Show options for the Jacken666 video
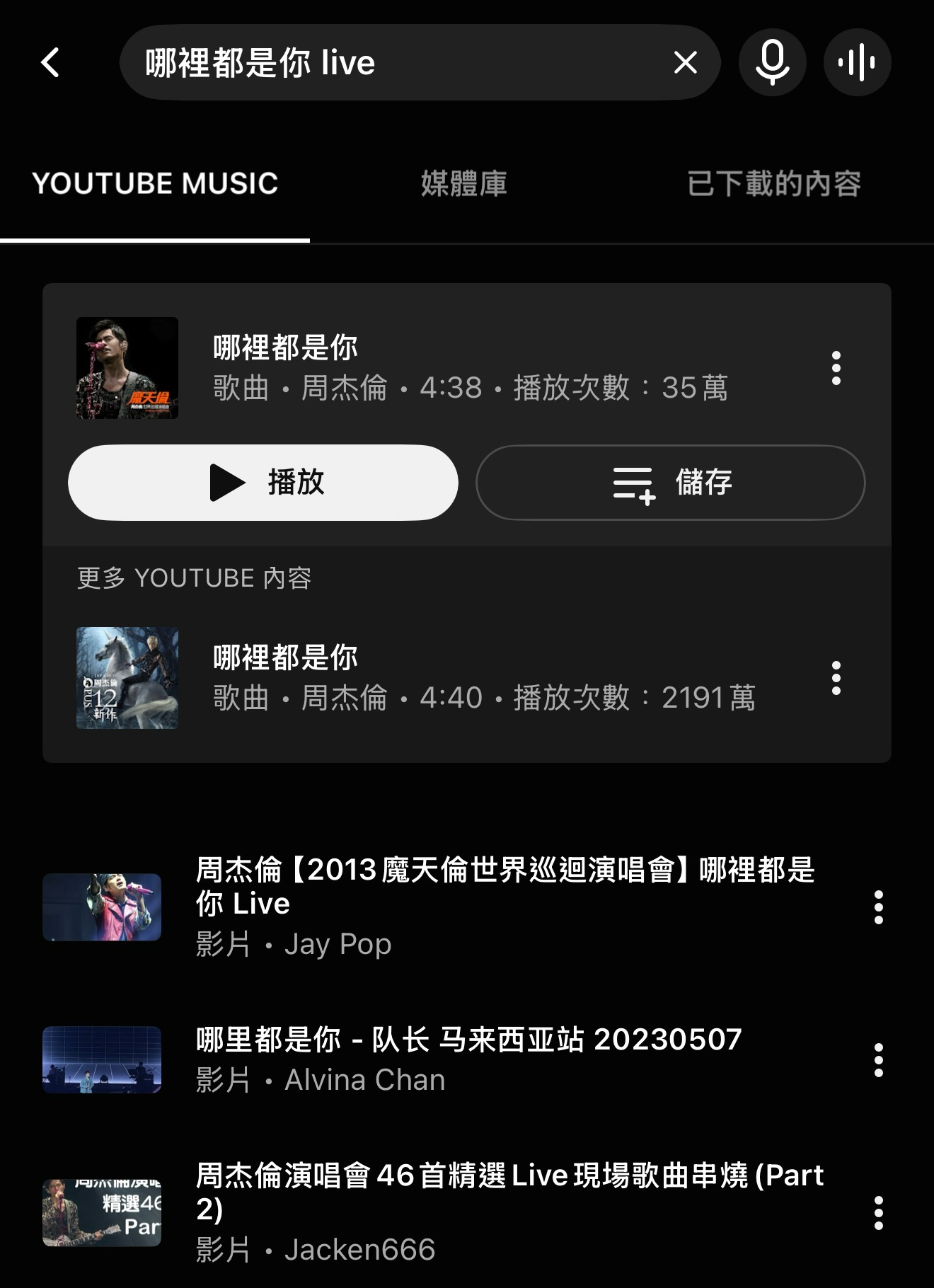The width and height of the screenshot is (934, 1288). tap(878, 1213)
